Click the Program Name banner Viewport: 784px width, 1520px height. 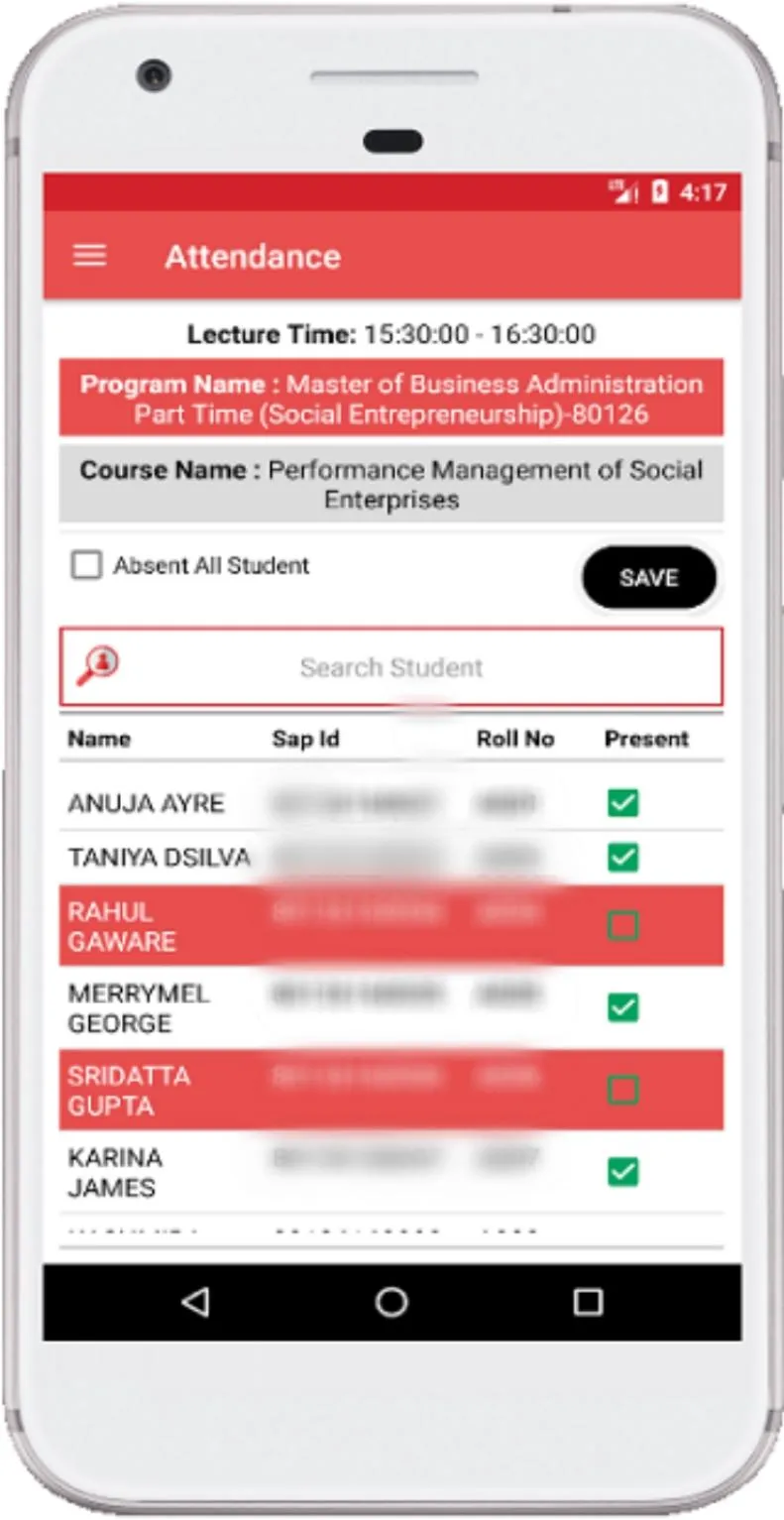392,398
